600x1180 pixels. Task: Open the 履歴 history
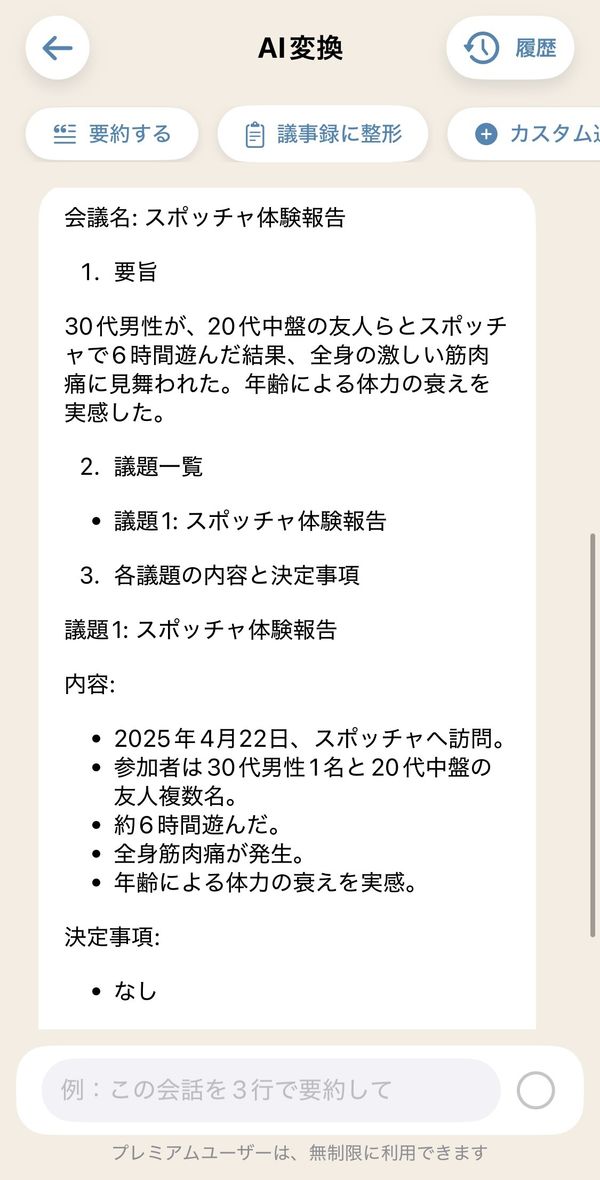click(510, 48)
